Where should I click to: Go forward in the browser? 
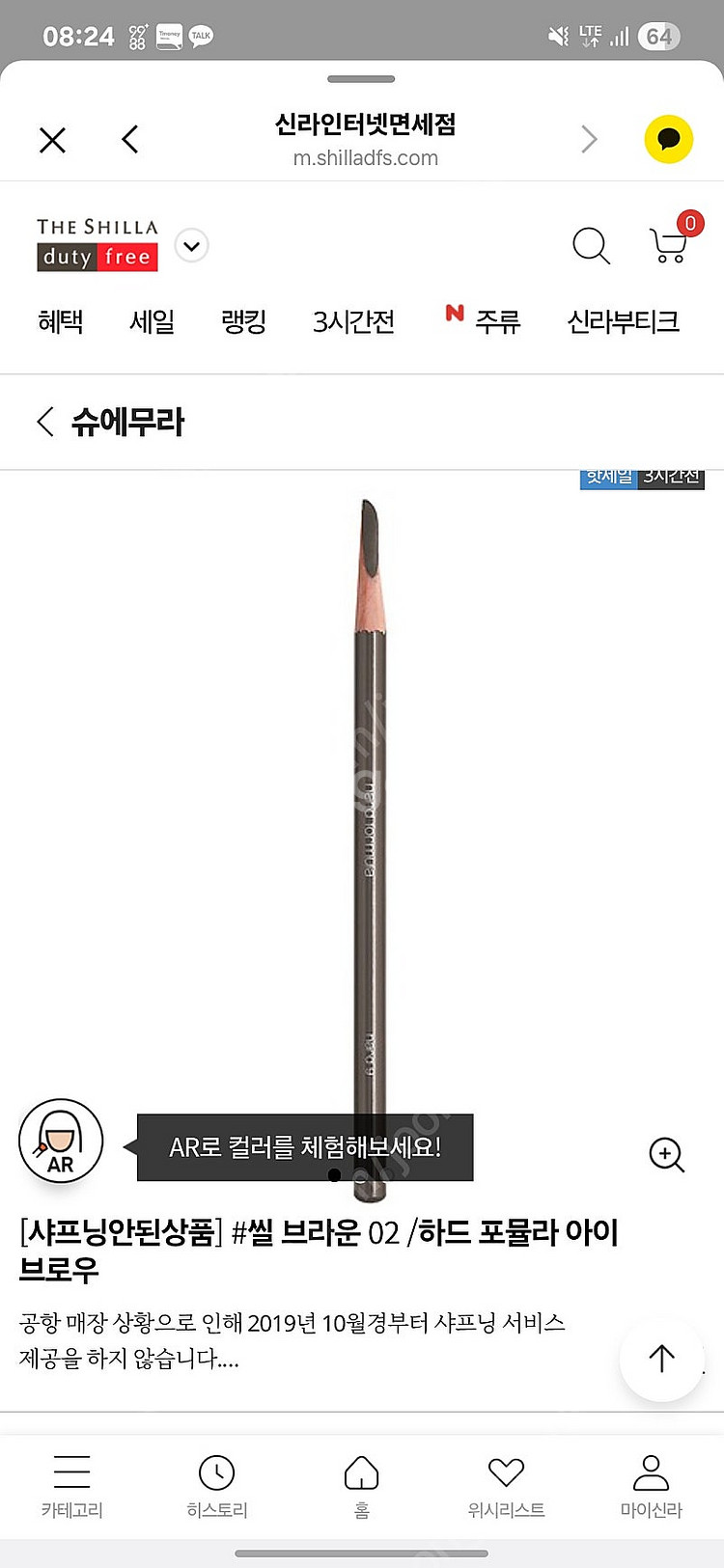click(589, 140)
